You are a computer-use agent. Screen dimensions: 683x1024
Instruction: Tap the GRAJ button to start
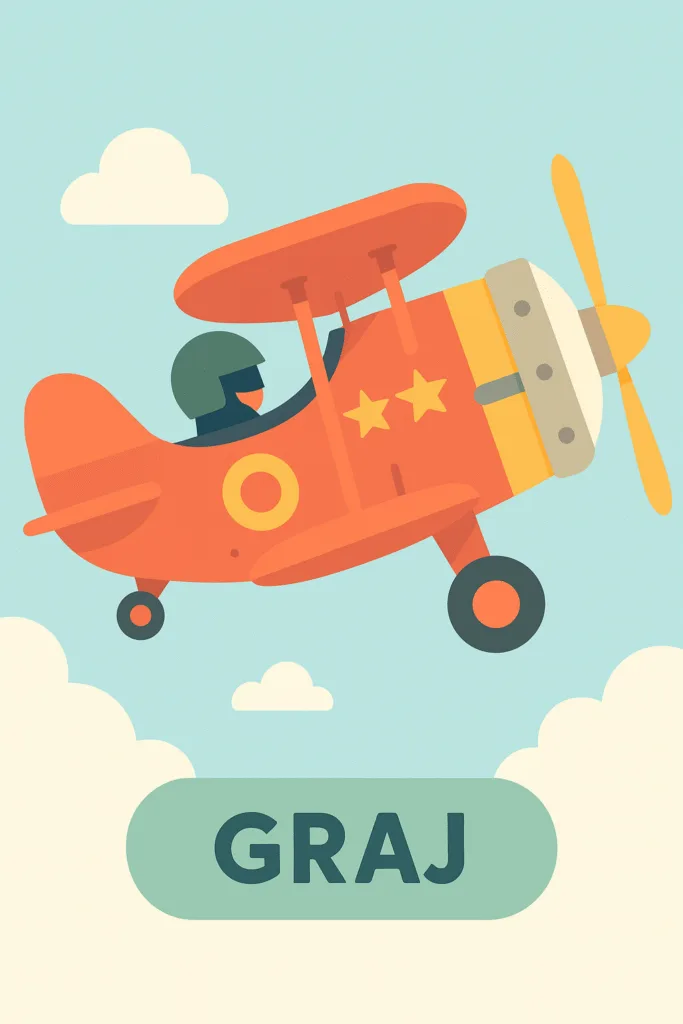(341, 848)
